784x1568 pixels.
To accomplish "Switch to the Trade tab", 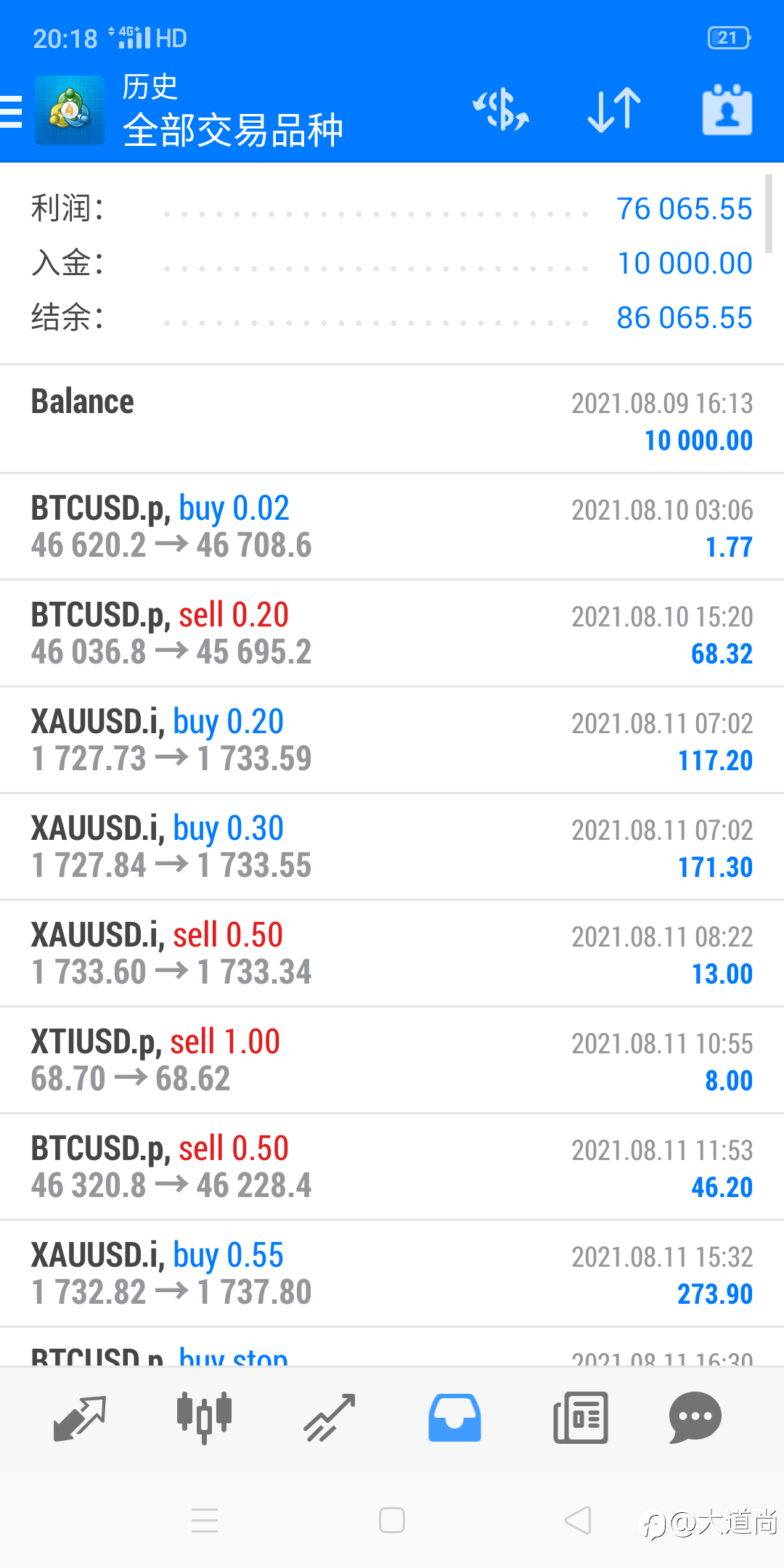I will click(x=330, y=1417).
